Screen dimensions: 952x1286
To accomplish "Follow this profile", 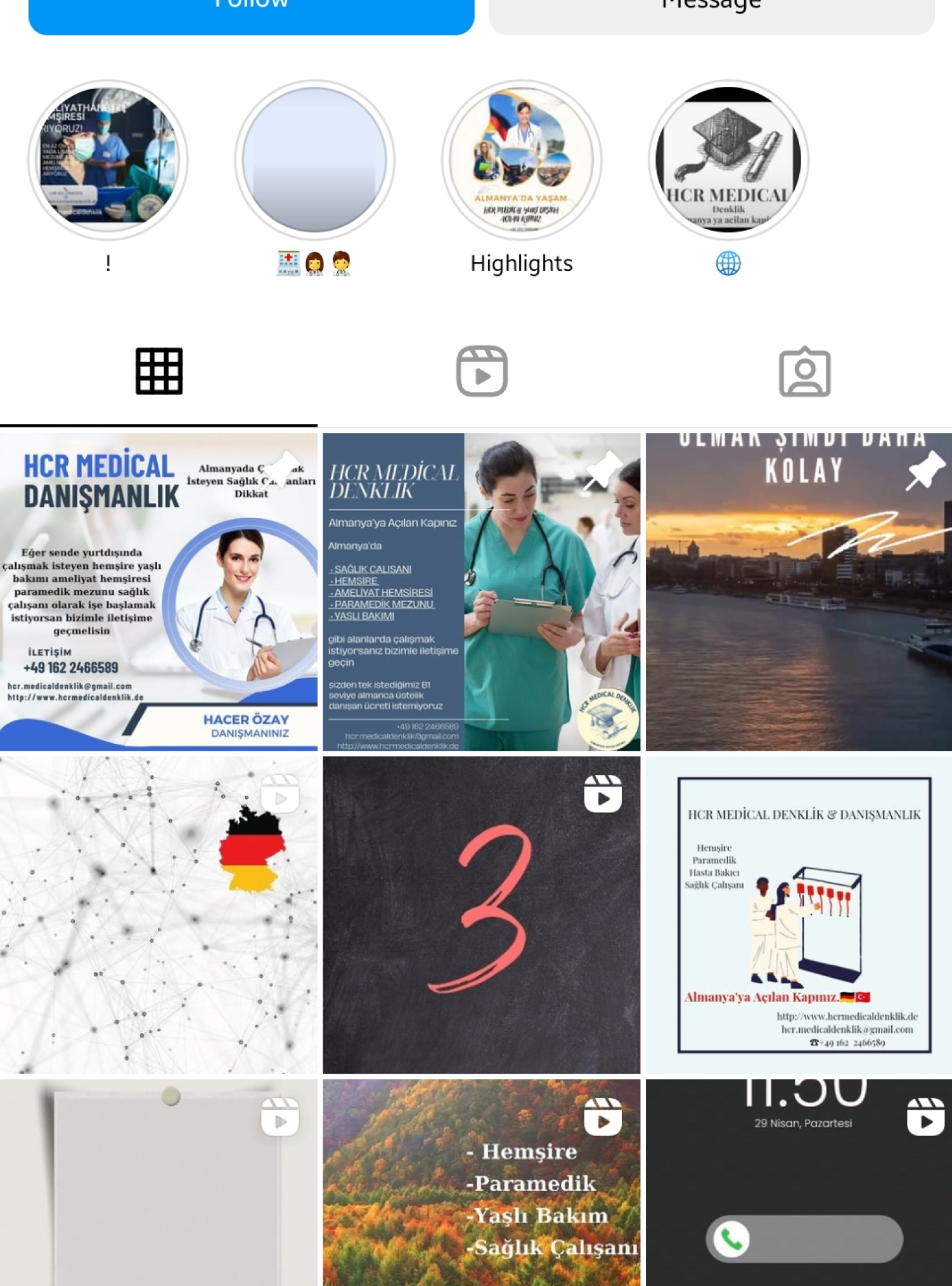I will tap(251, 13).
